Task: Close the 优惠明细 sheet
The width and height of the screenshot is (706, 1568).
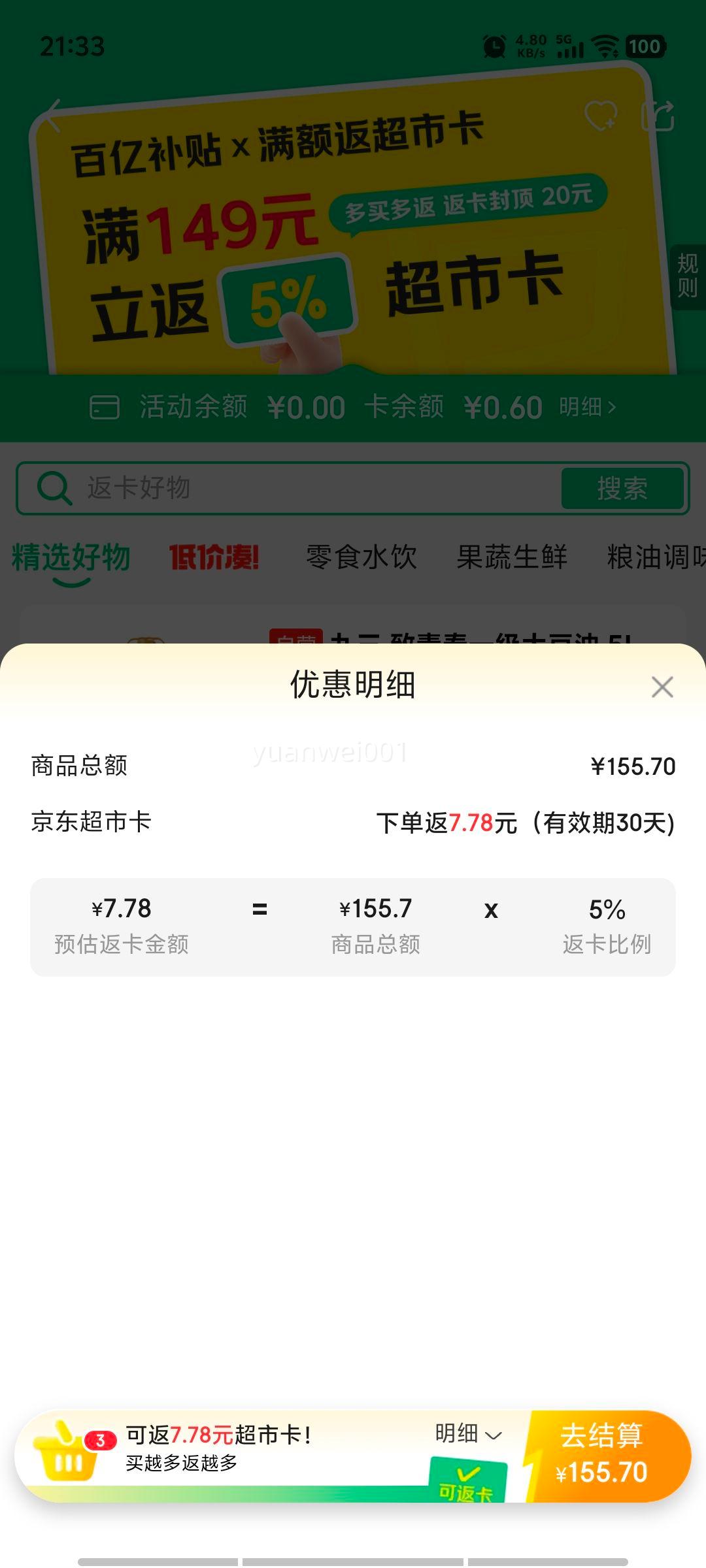Action: (662, 687)
